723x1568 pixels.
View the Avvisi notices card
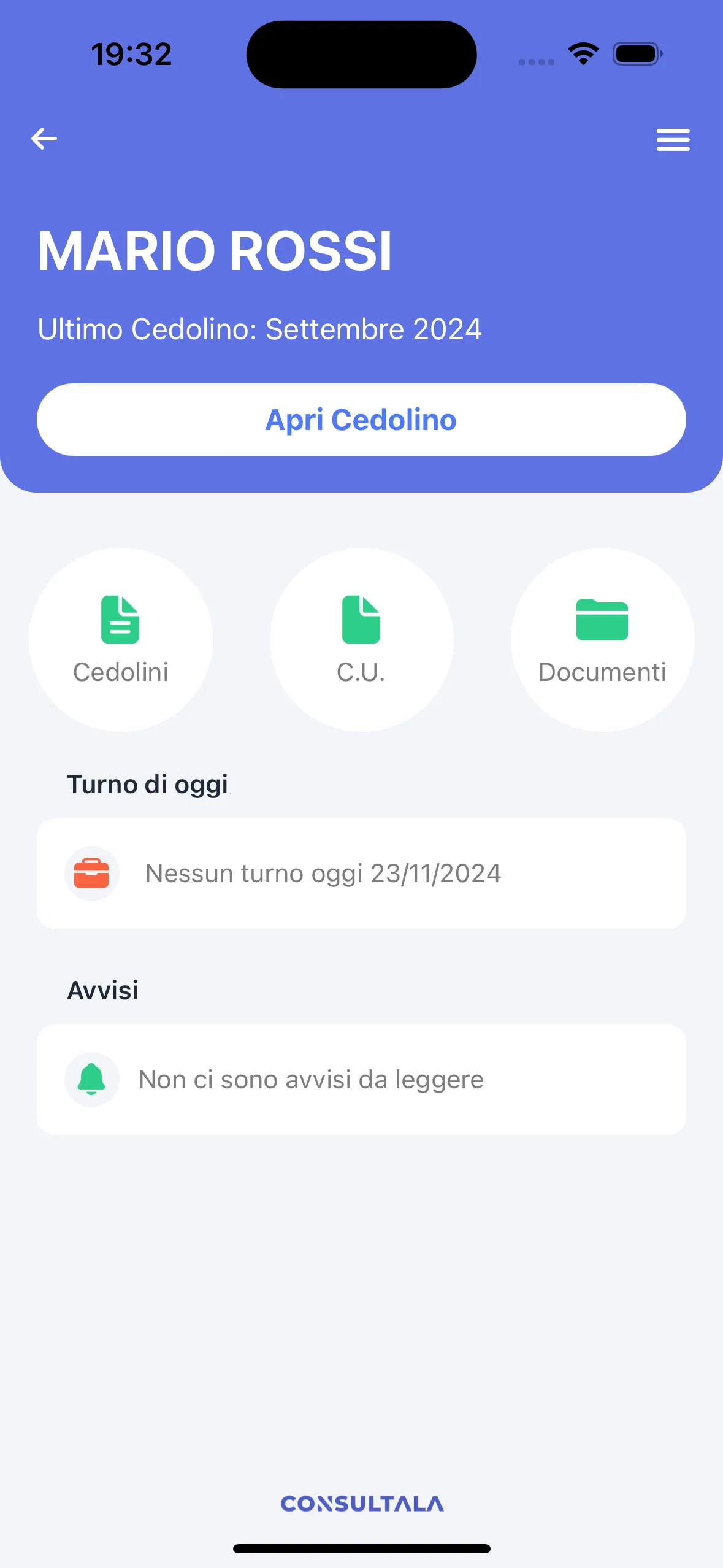pyautogui.click(x=361, y=1079)
